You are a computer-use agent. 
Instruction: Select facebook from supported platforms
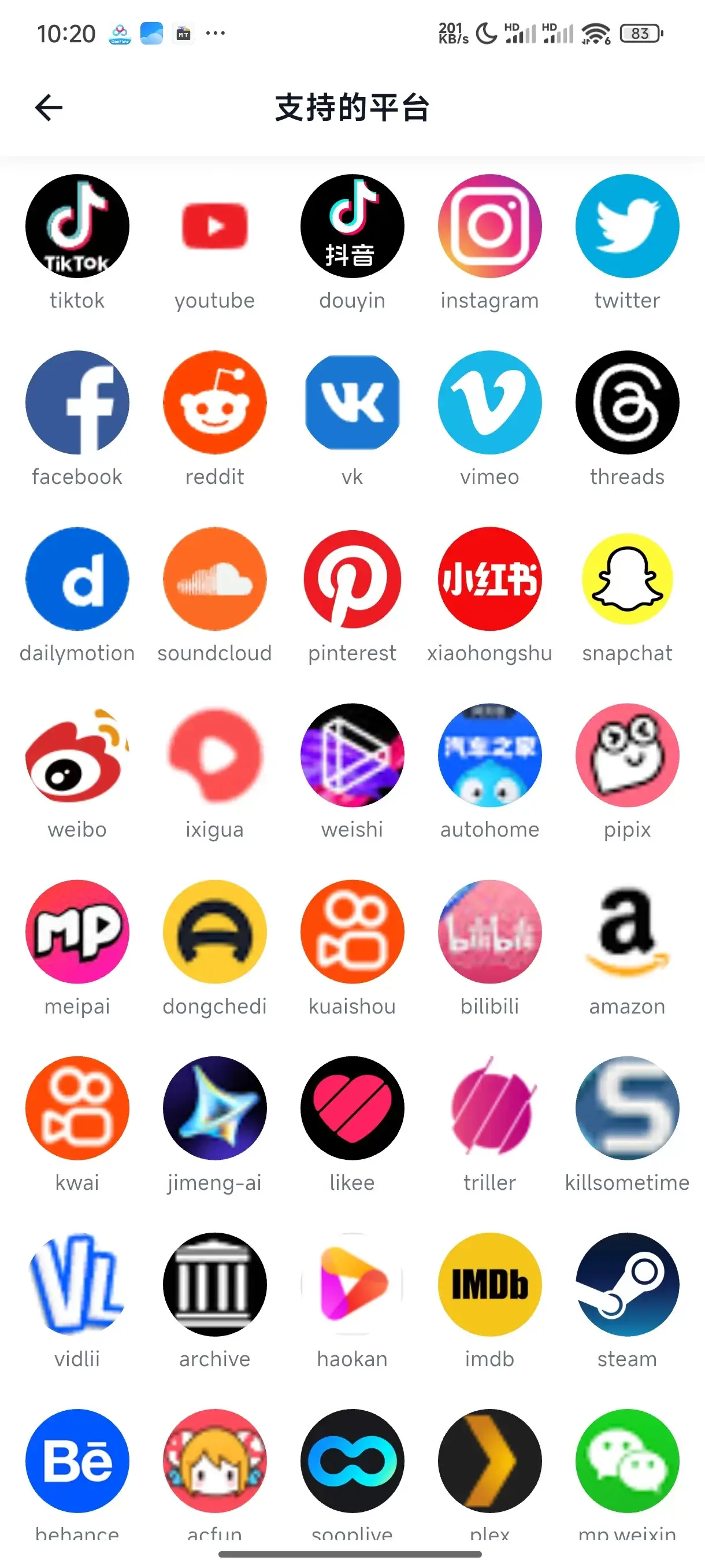pos(77,402)
